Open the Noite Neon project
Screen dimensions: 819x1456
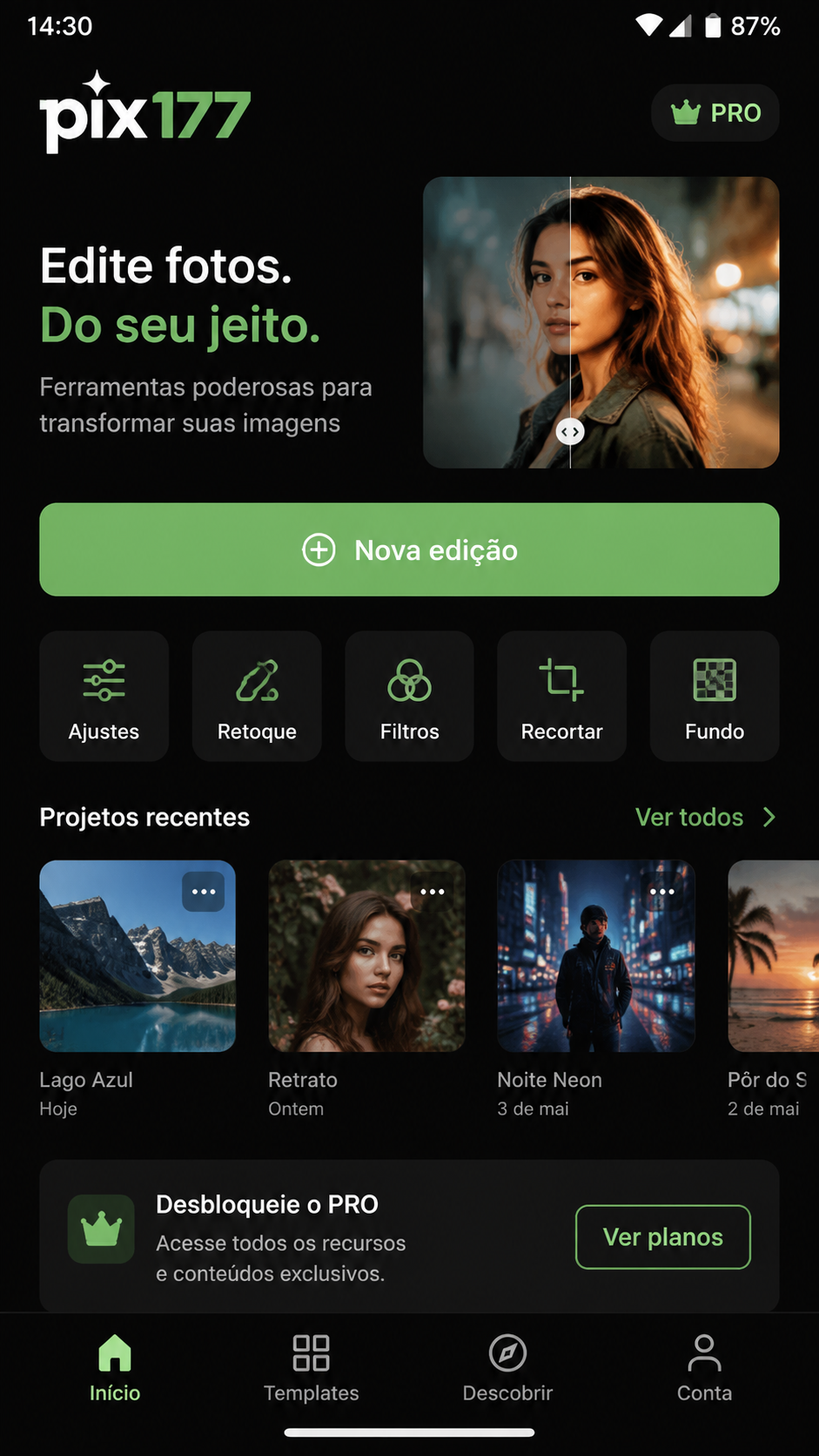pos(596,956)
